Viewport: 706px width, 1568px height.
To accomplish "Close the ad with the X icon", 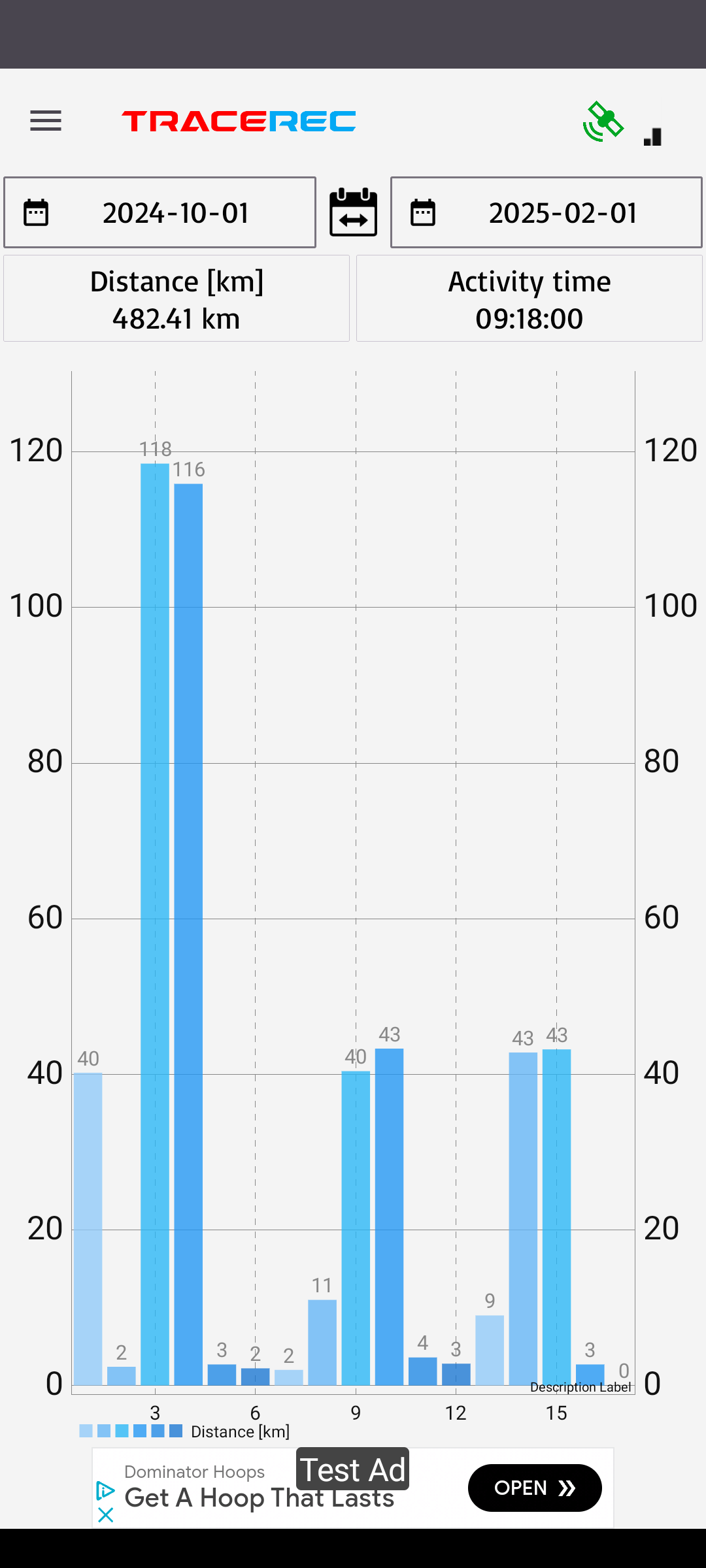I will (106, 1515).
